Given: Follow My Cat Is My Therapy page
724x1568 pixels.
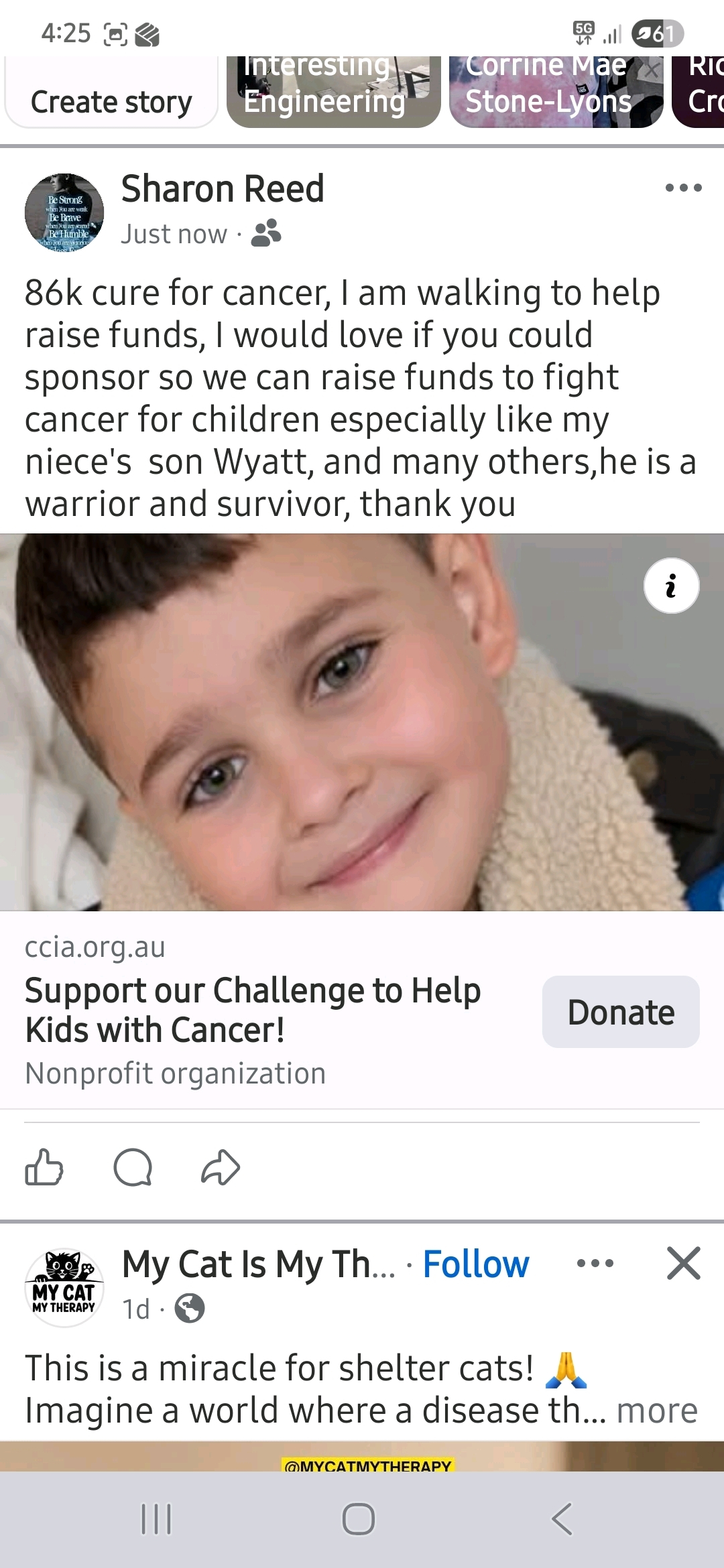Looking at the screenshot, I should [x=476, y=1264].
